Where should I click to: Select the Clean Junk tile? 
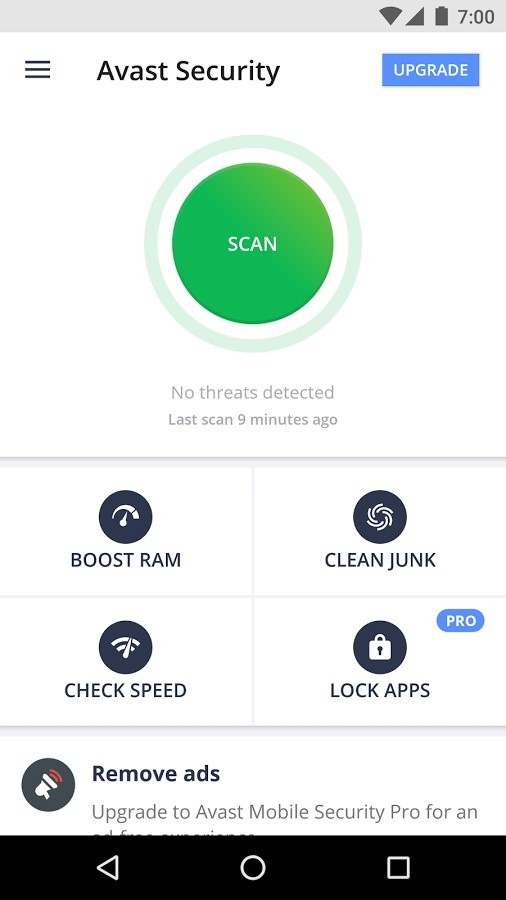(x=380, y=531)
